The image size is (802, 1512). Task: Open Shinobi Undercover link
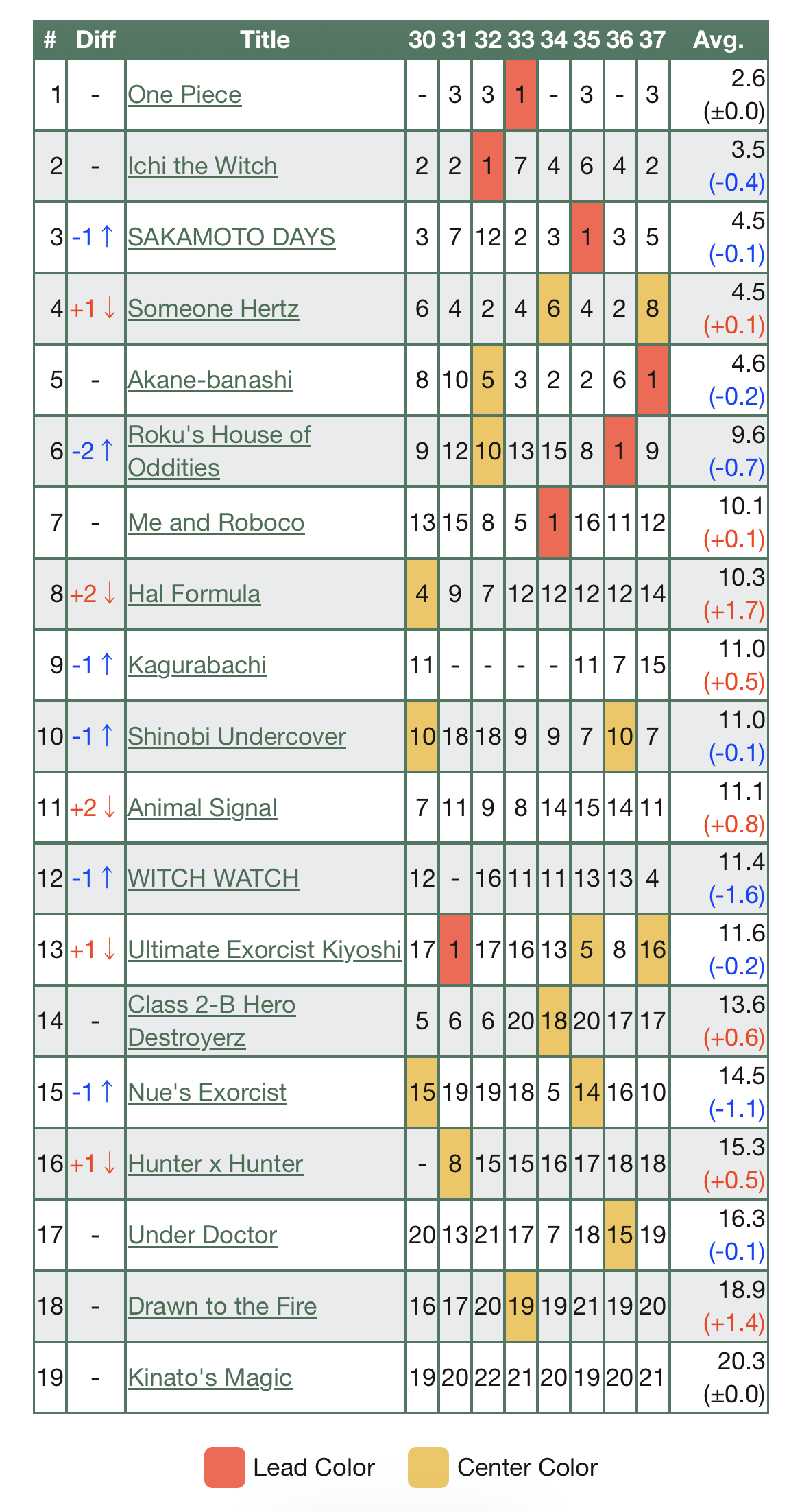[x=237, y=736]
